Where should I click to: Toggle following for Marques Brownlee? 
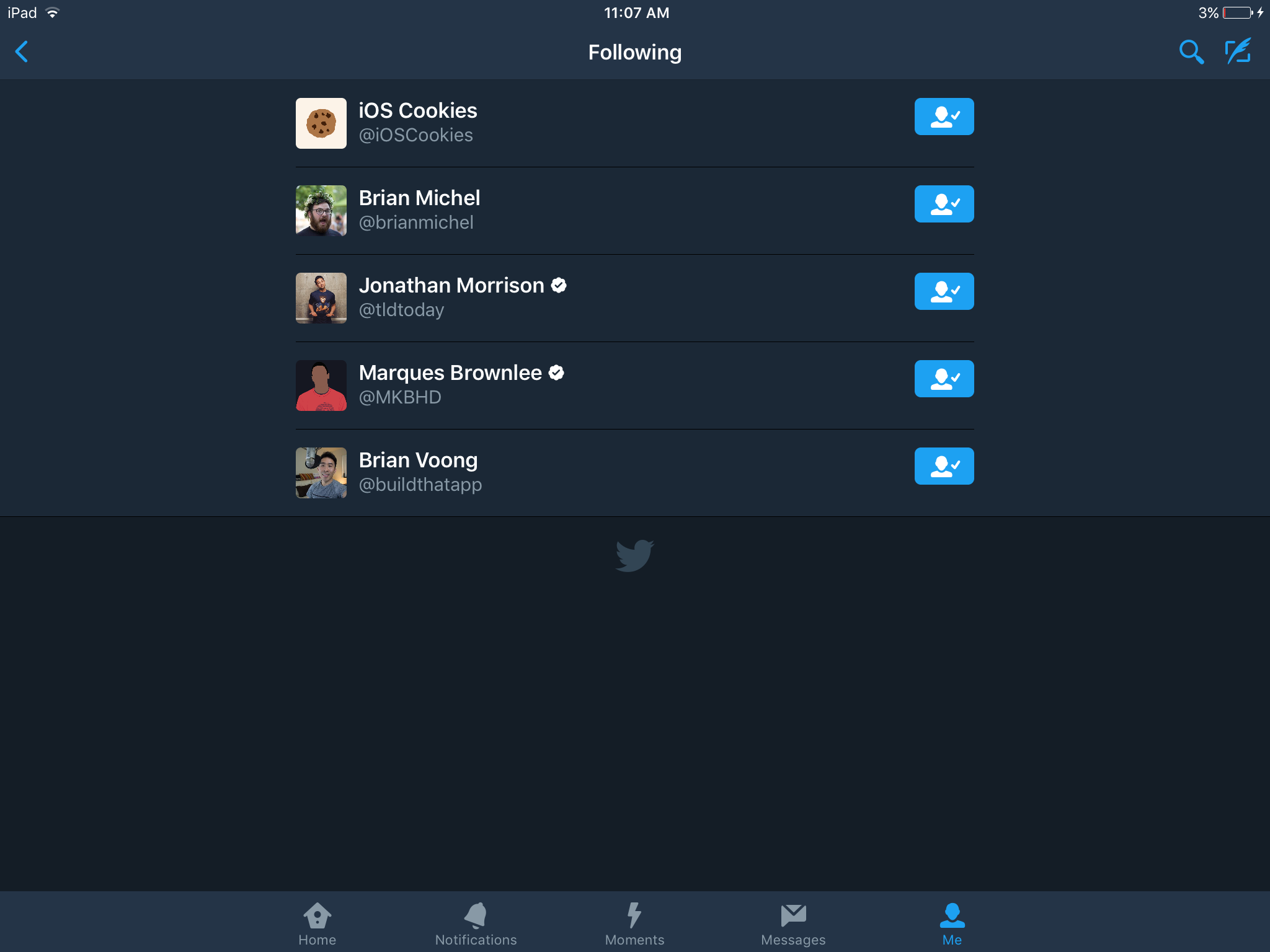(x=943, y=379)
